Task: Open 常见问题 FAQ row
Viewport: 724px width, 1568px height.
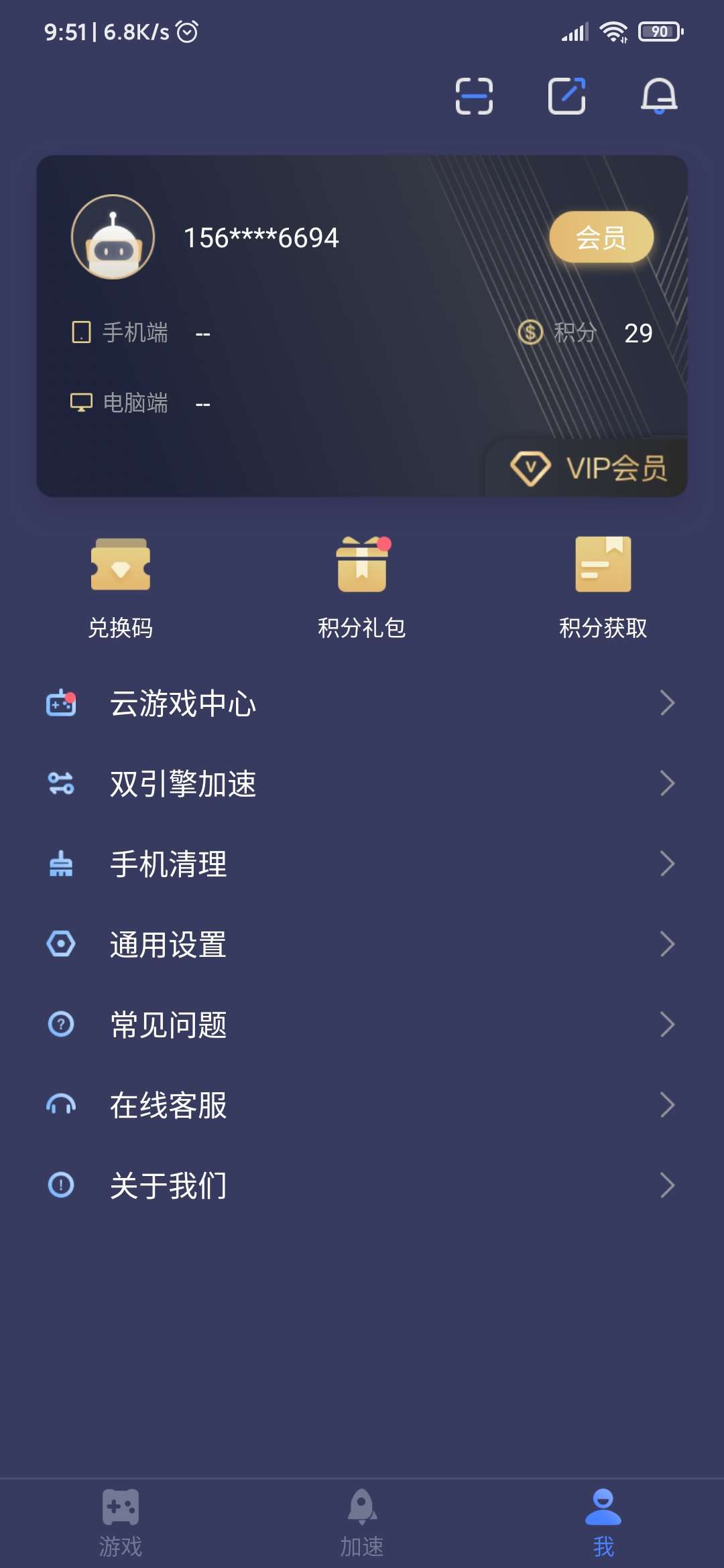Action: point(362,1025)
